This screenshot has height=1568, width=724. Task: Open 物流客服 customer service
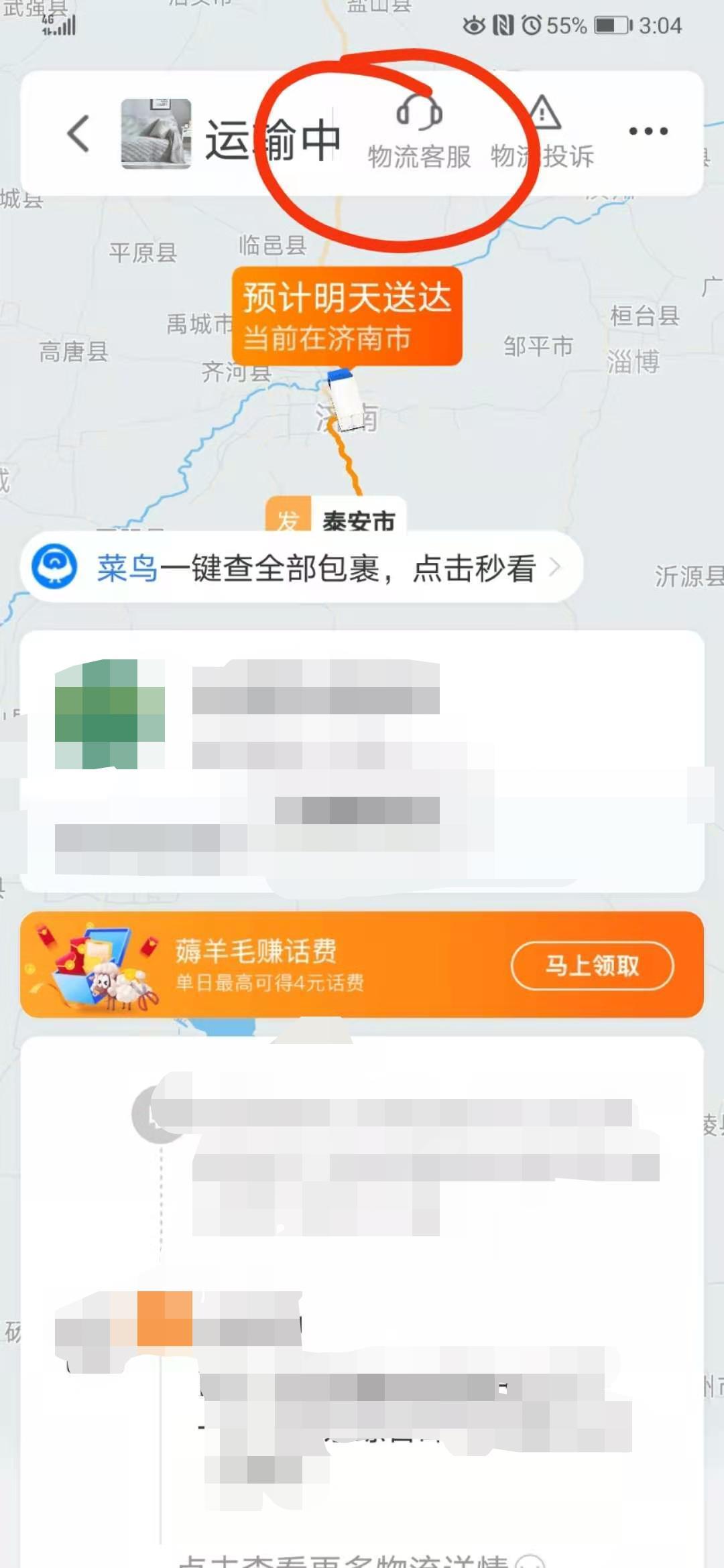tap(419, 132)
